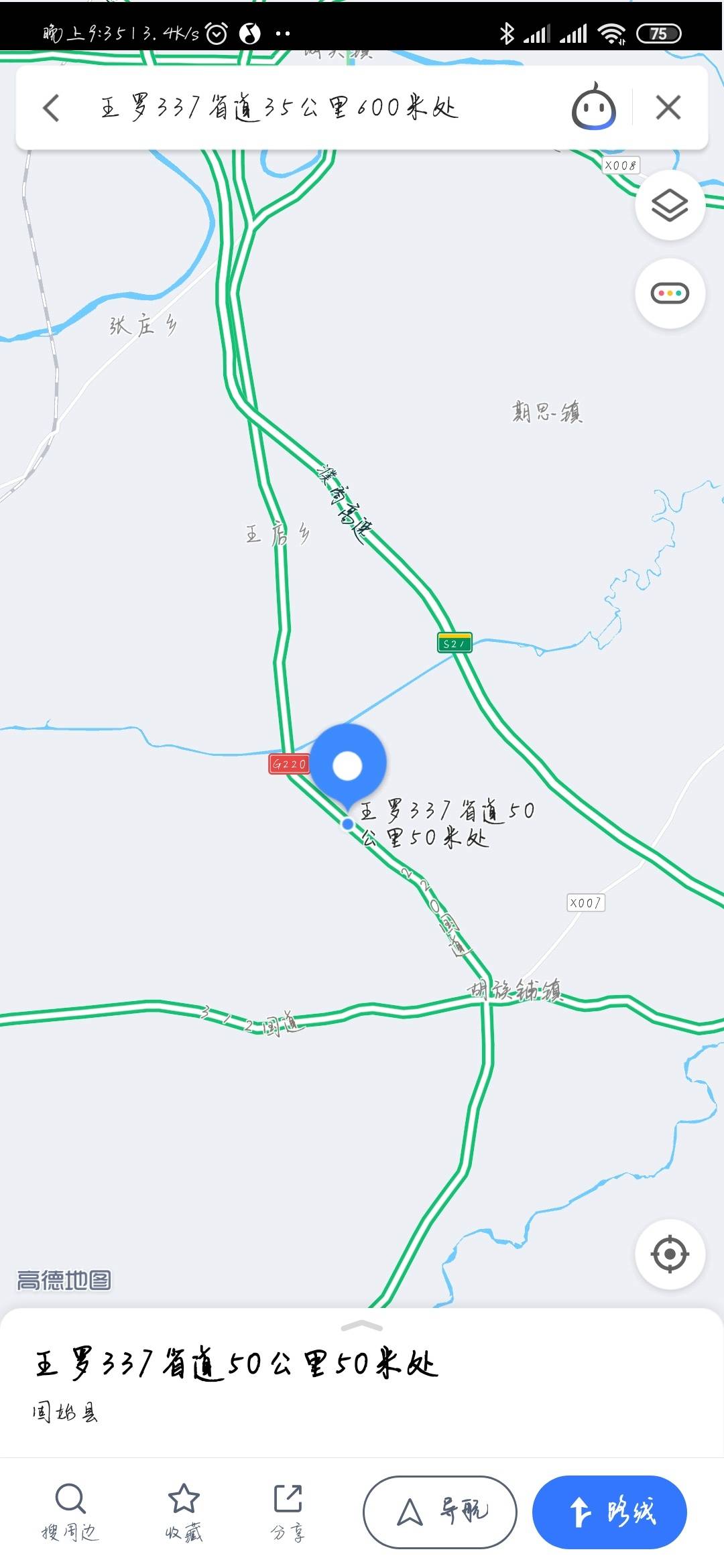Start navigation with 导航
724x1568 pixels.
pyautogui.click(x=440, y=1512)
